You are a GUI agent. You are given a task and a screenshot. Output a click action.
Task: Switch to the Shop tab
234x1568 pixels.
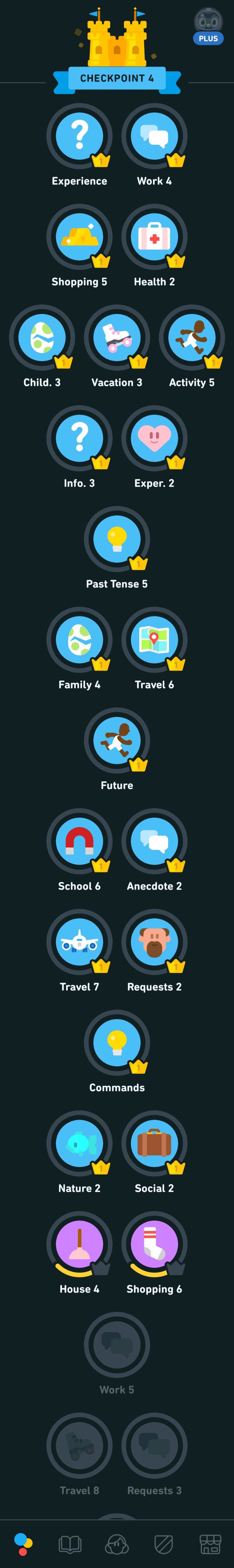pos(210,1544)
